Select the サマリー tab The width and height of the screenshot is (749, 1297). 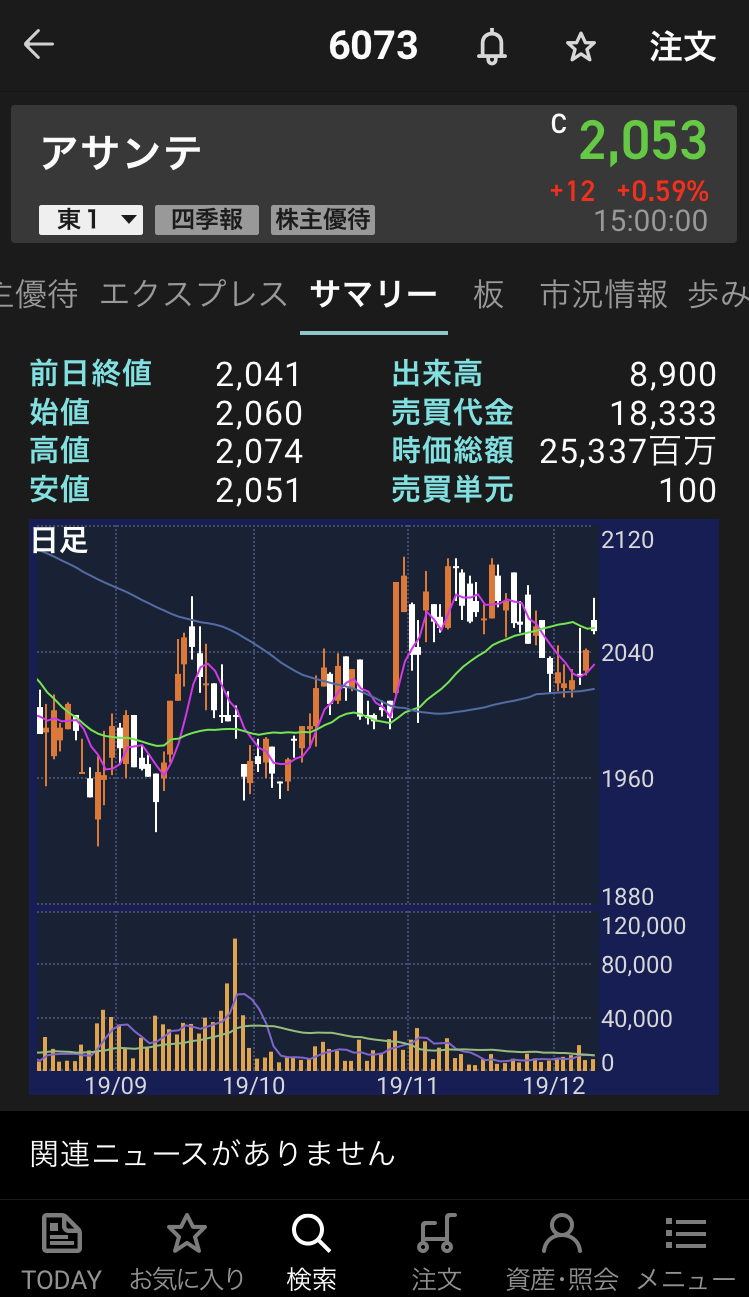point(374,294)
